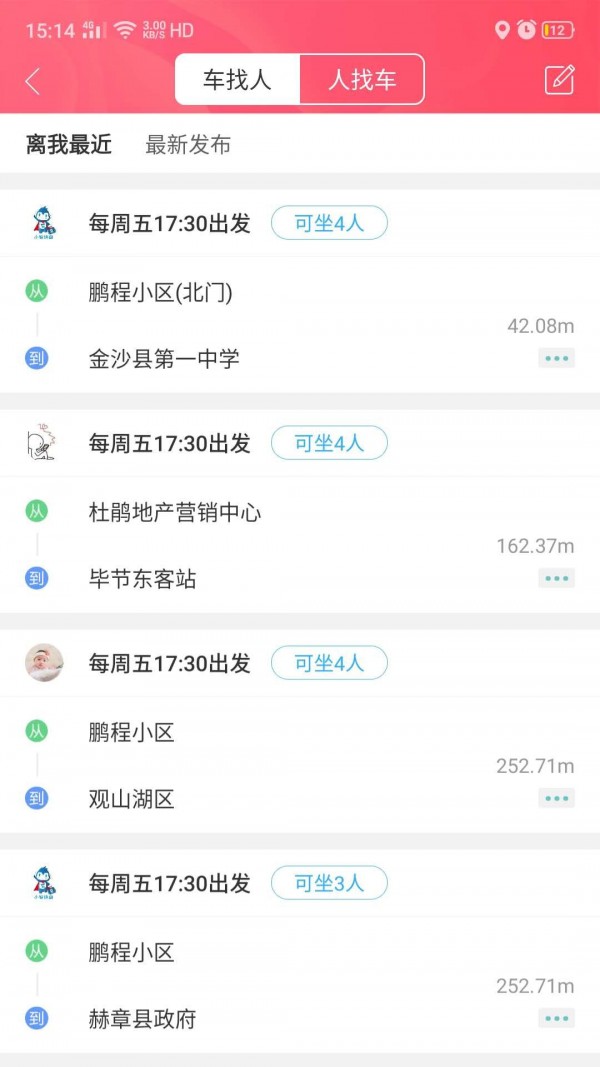600x1067 pixels.
Task: View the ride to 毕节东客站
Action: tap(143, 578)
